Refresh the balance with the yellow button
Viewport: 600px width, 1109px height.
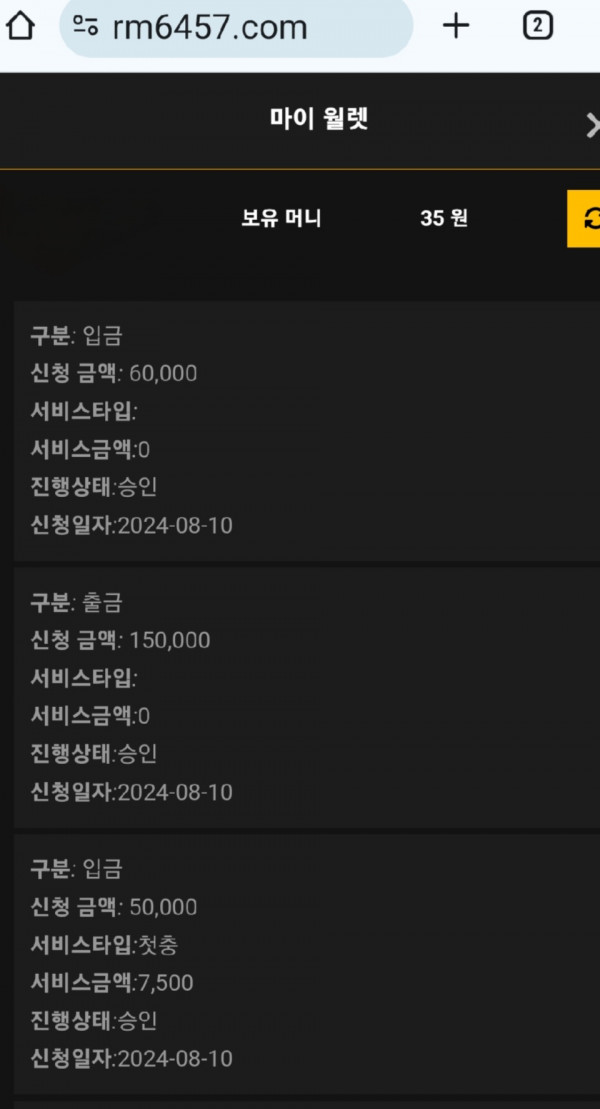[x=584, y=219]
